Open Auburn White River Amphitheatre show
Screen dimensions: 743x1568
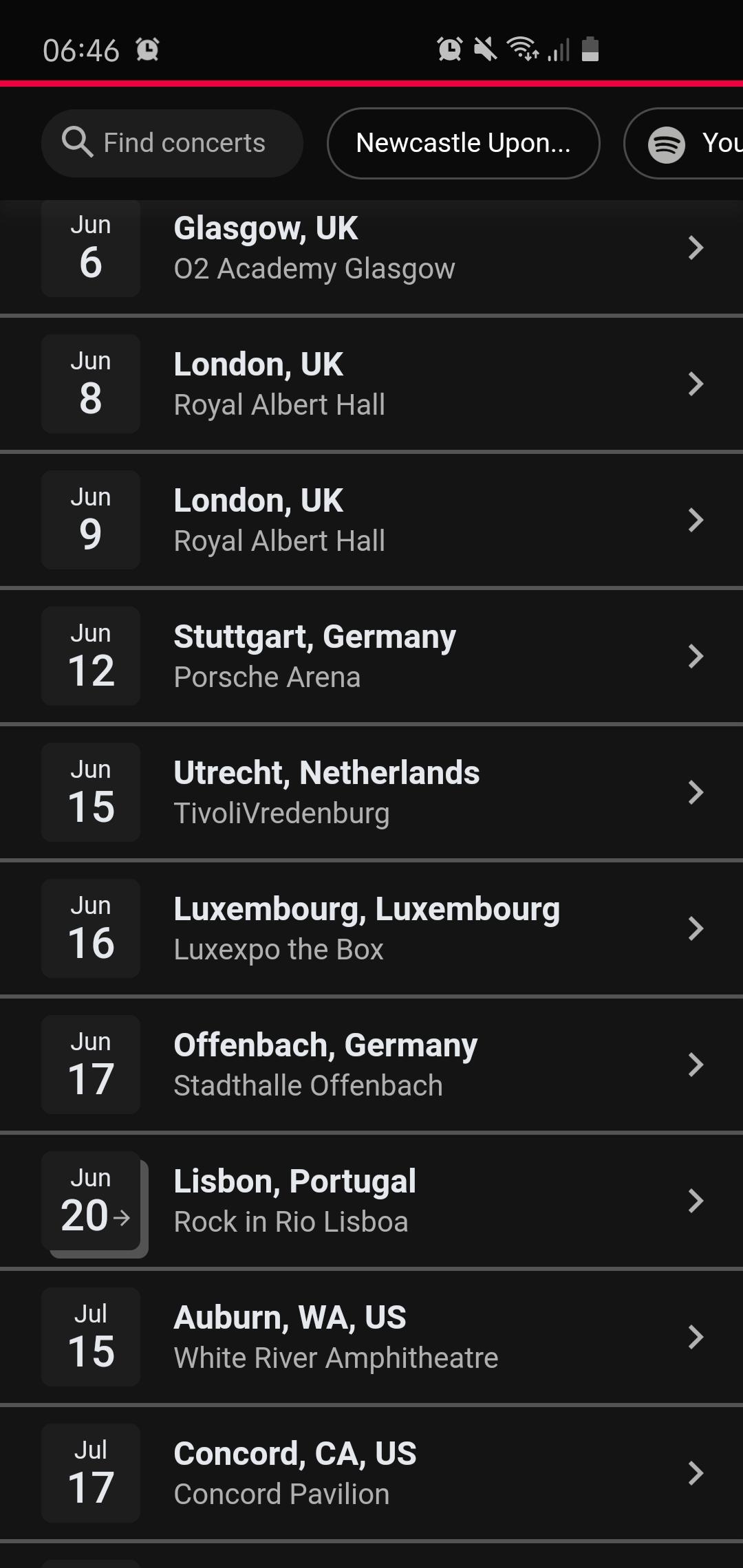[x=371, y=1337]
